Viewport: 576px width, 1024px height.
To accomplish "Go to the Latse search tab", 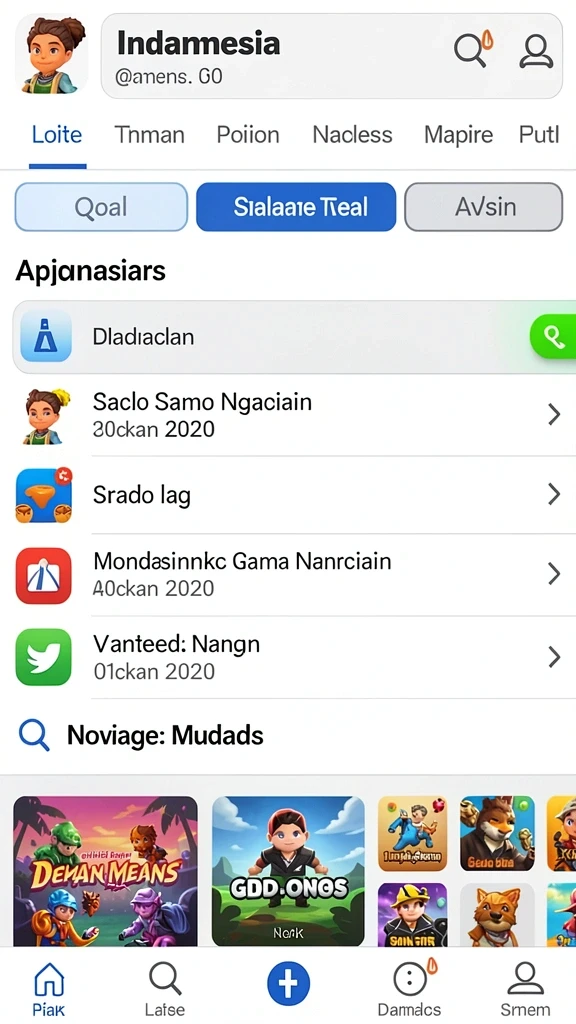I will click(x=165, y=988).
